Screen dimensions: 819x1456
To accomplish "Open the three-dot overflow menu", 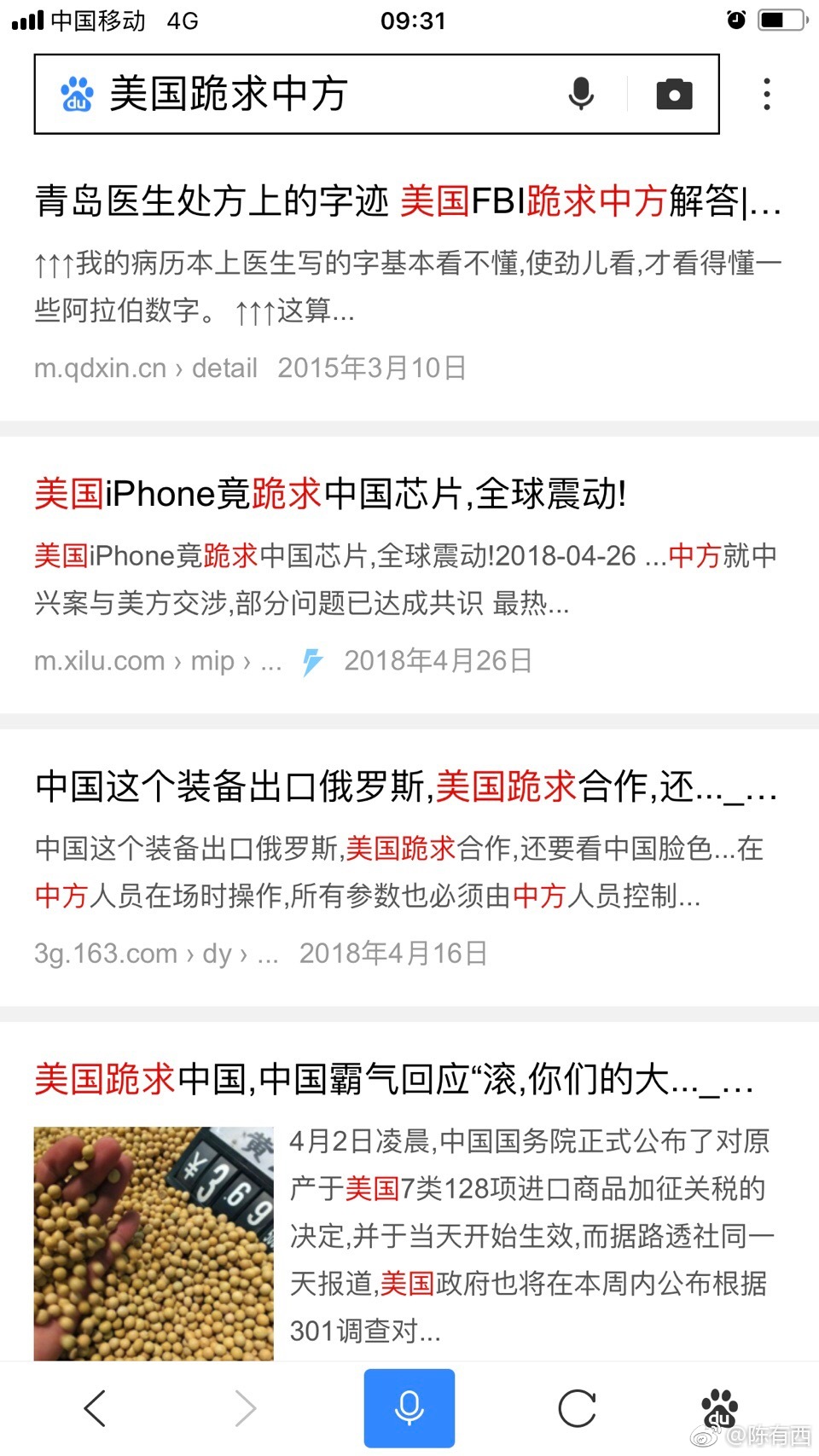I will [x=767, y=94].
